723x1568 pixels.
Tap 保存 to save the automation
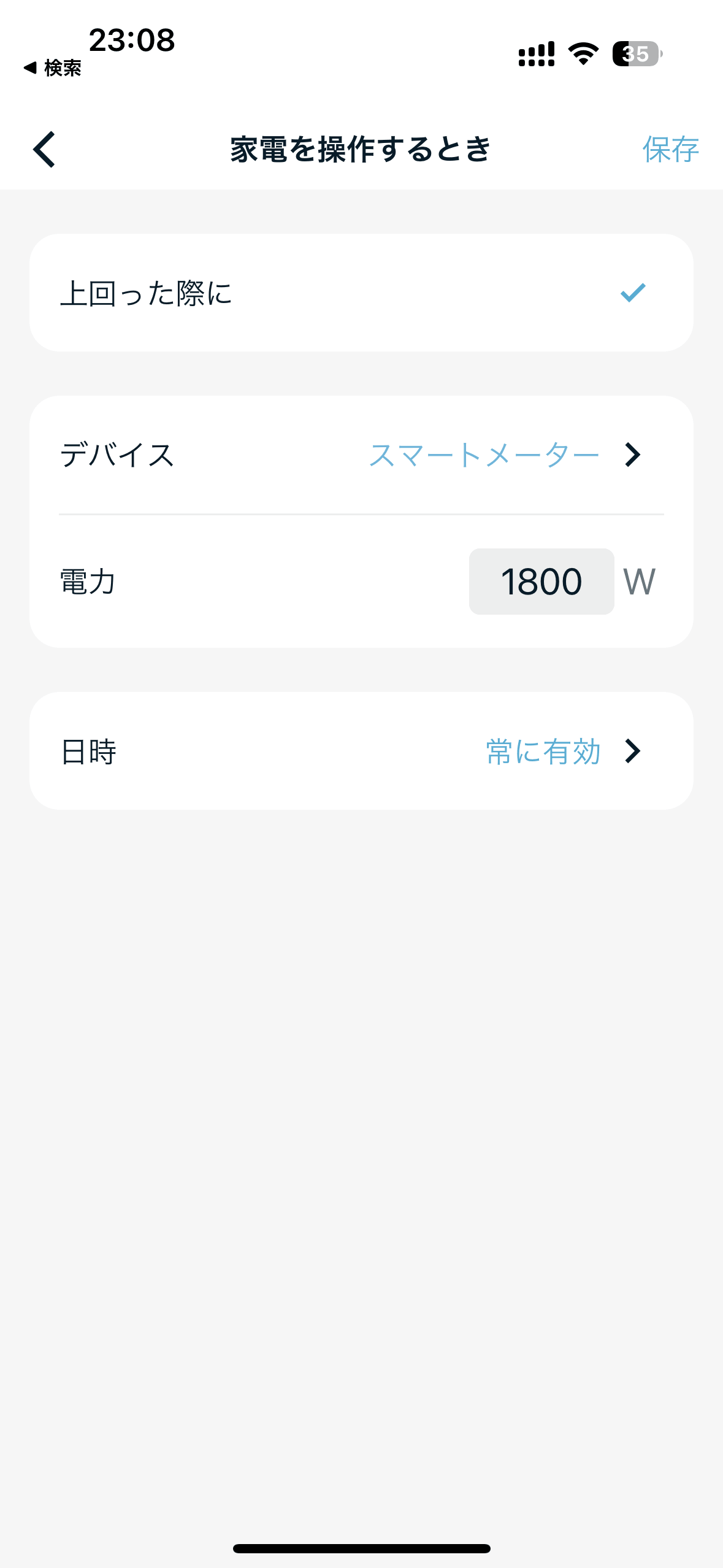(x=670, y=149)
